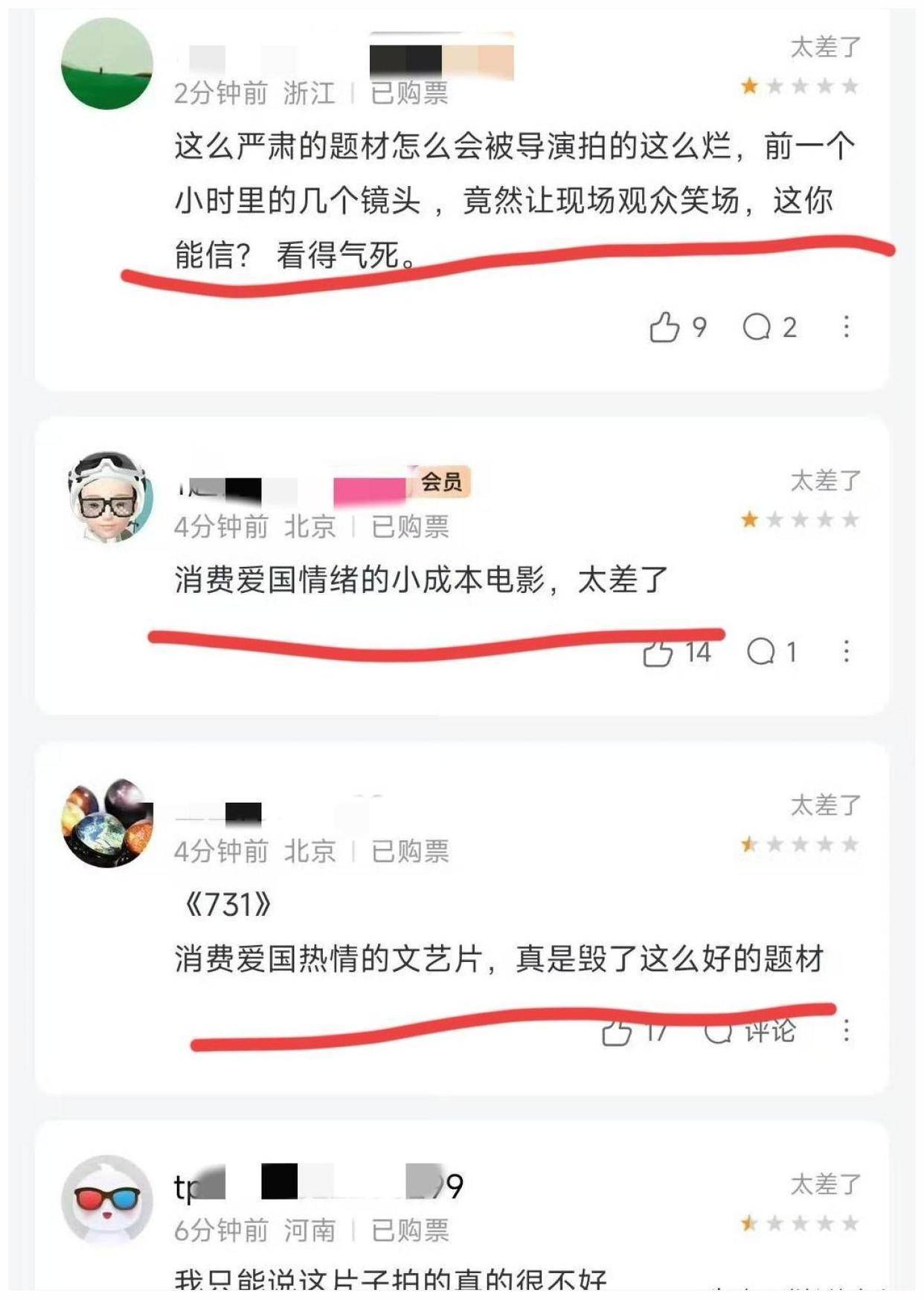Image resolution: width=924 pixels, height=1299 pixels.
Task: Open profile with the planets avatar
Action: (x=107, y=822)
